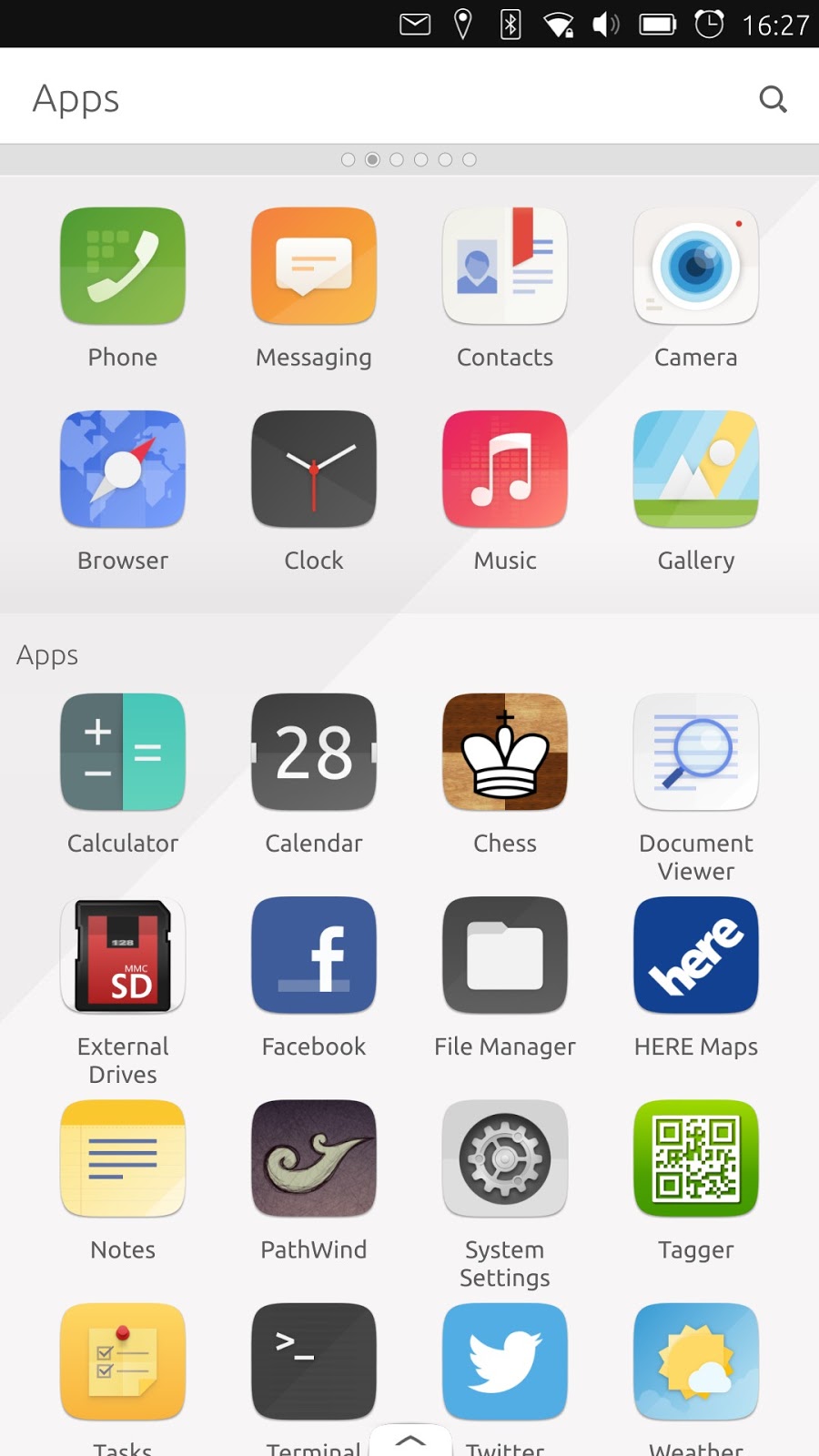The height and width of the screenshot is (1456, 819).
Task: Launch the Phone app
Action: pyautogui.click(x=123, y=266)
